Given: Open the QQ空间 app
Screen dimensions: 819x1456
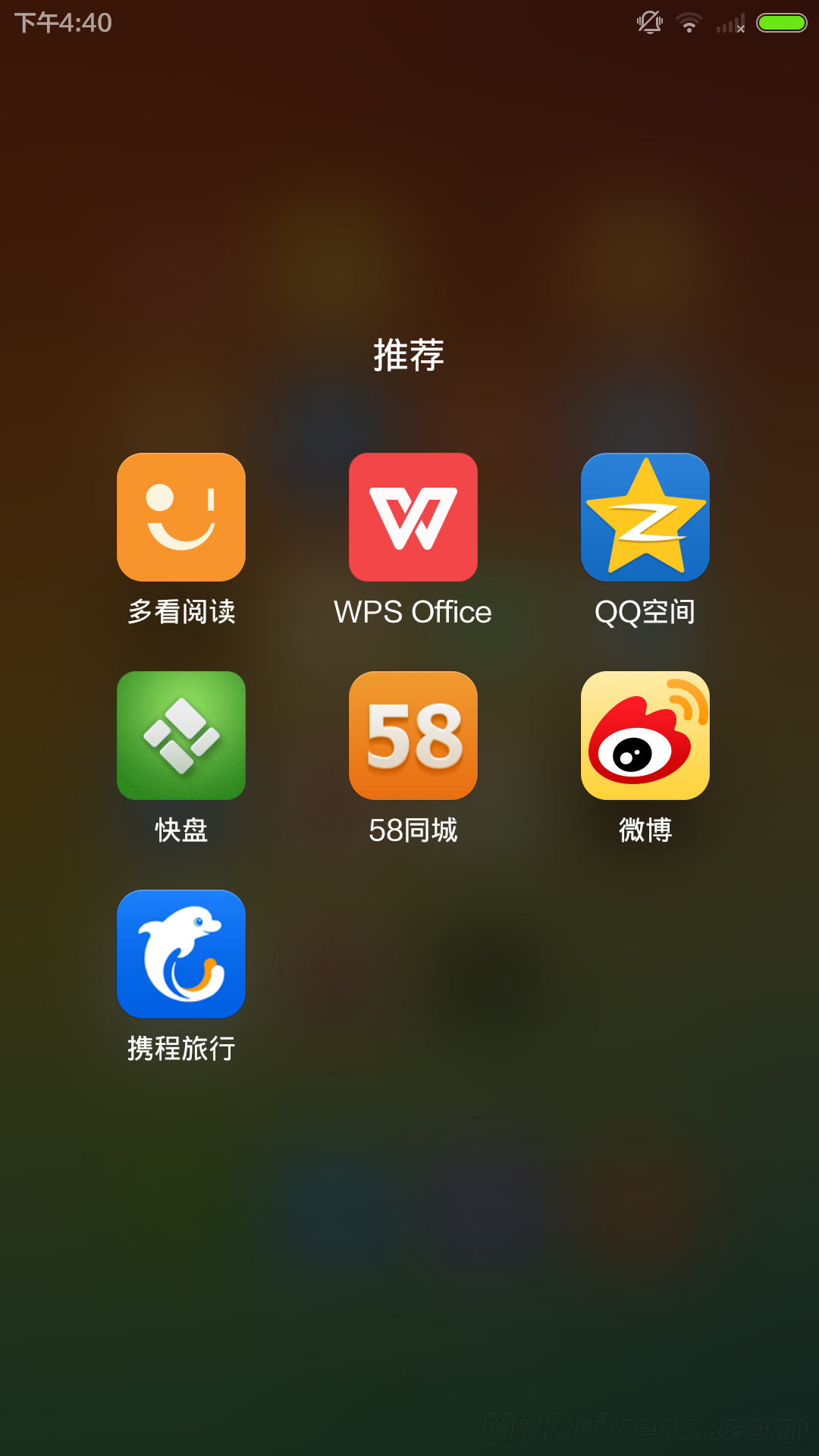Looking at the screenshot, I should [x=645, y=517].
